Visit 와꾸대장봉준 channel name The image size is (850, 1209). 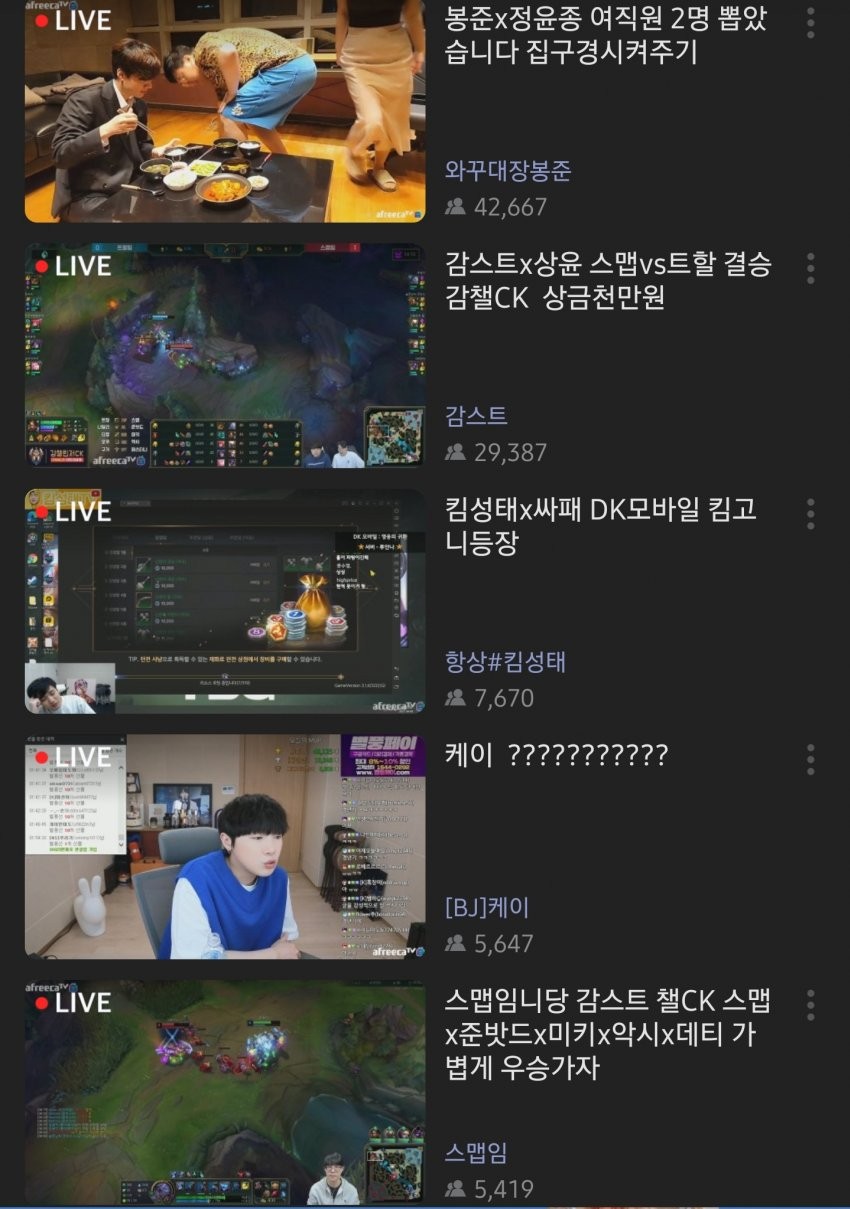[x=508, y=170]
